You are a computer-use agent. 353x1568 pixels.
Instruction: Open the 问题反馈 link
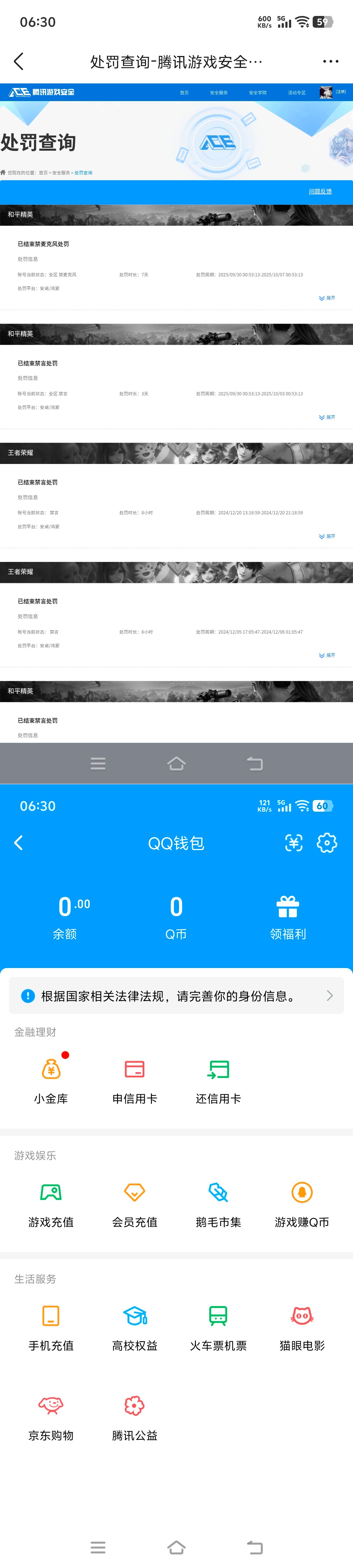coord(320,192)
